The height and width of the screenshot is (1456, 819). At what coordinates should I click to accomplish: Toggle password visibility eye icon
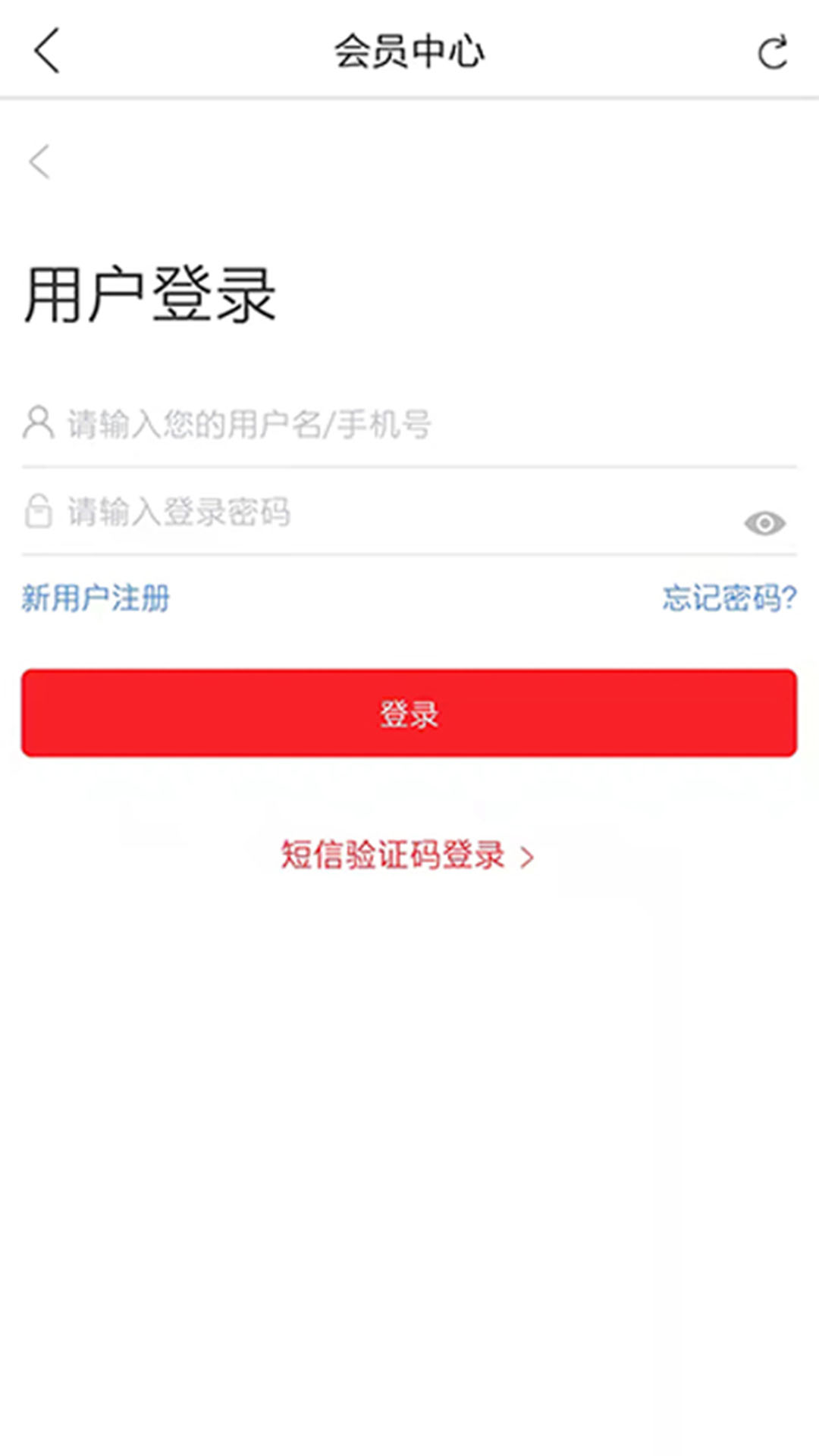tap(764, 522)
